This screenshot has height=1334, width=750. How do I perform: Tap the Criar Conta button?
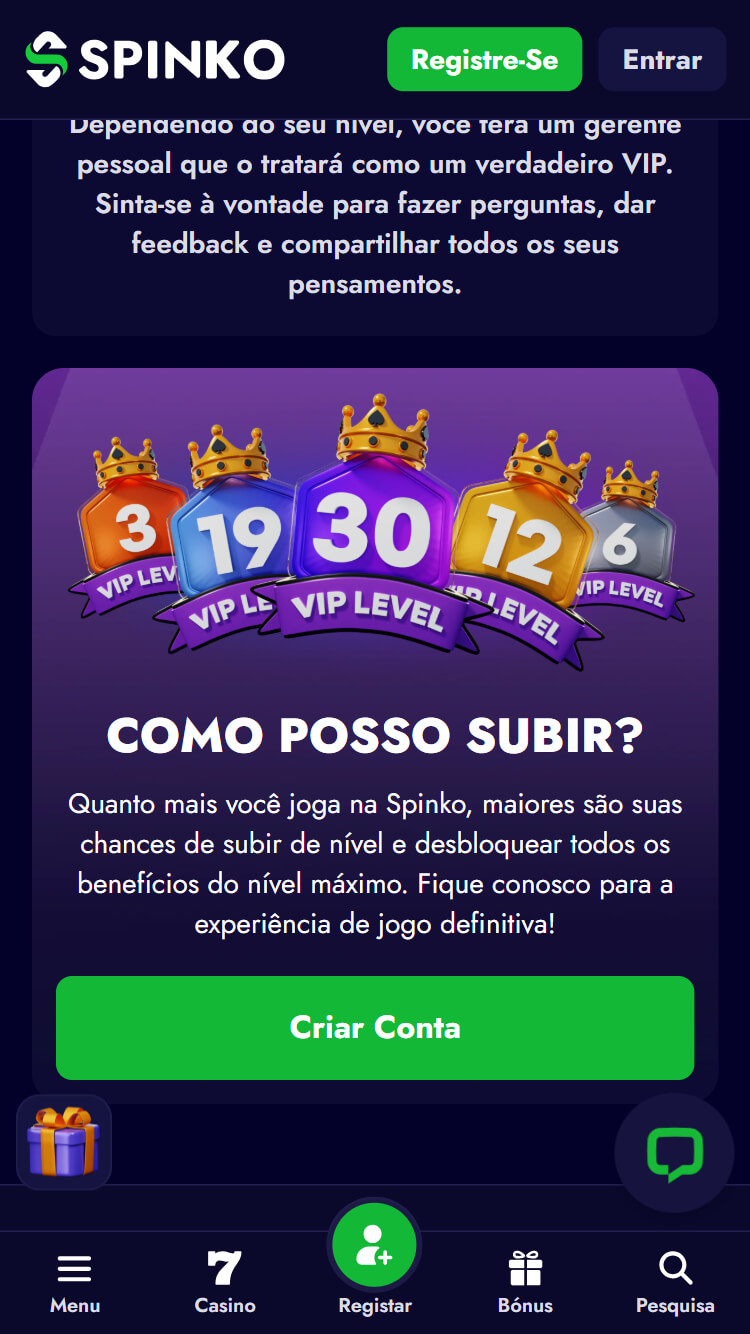[x=375, y=1027]
